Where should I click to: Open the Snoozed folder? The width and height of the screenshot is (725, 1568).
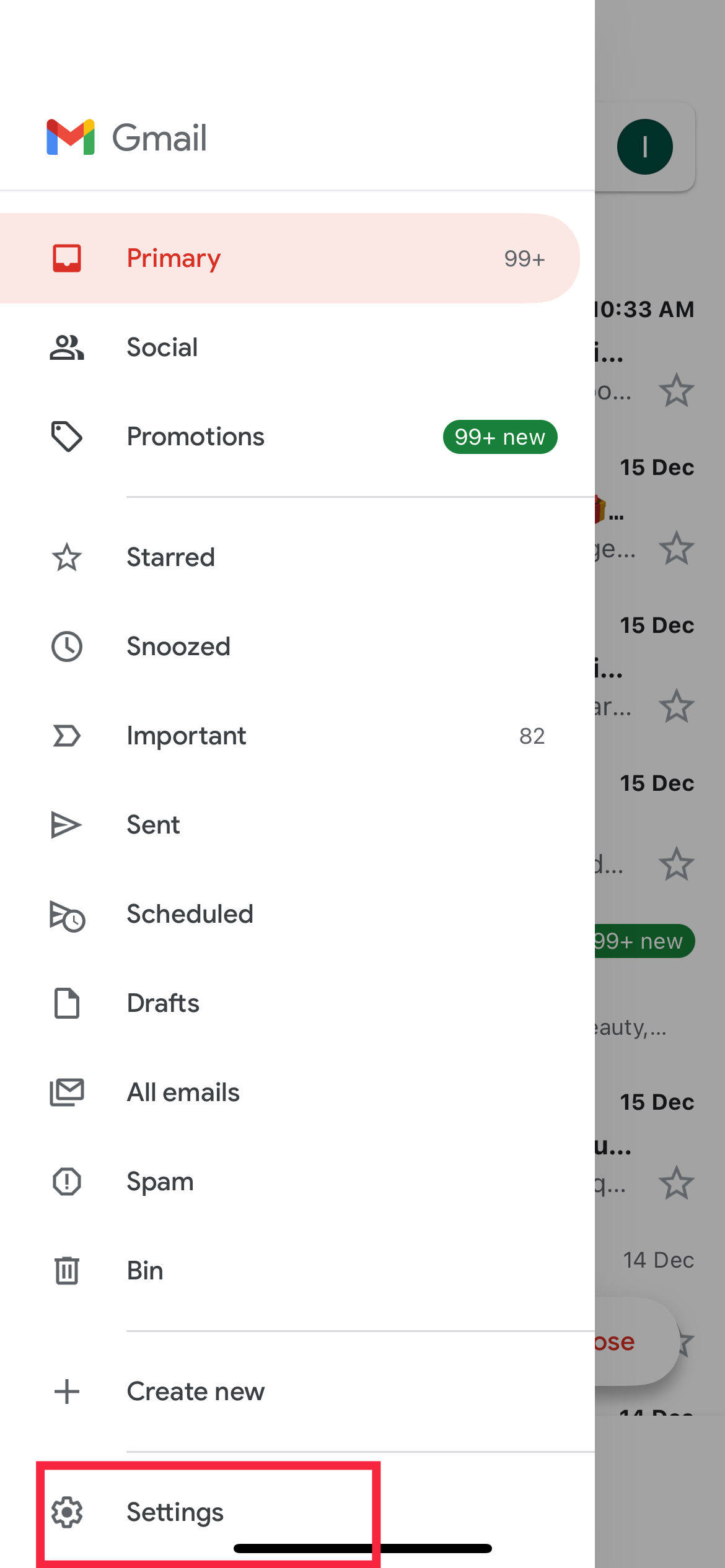click(178, 647)
